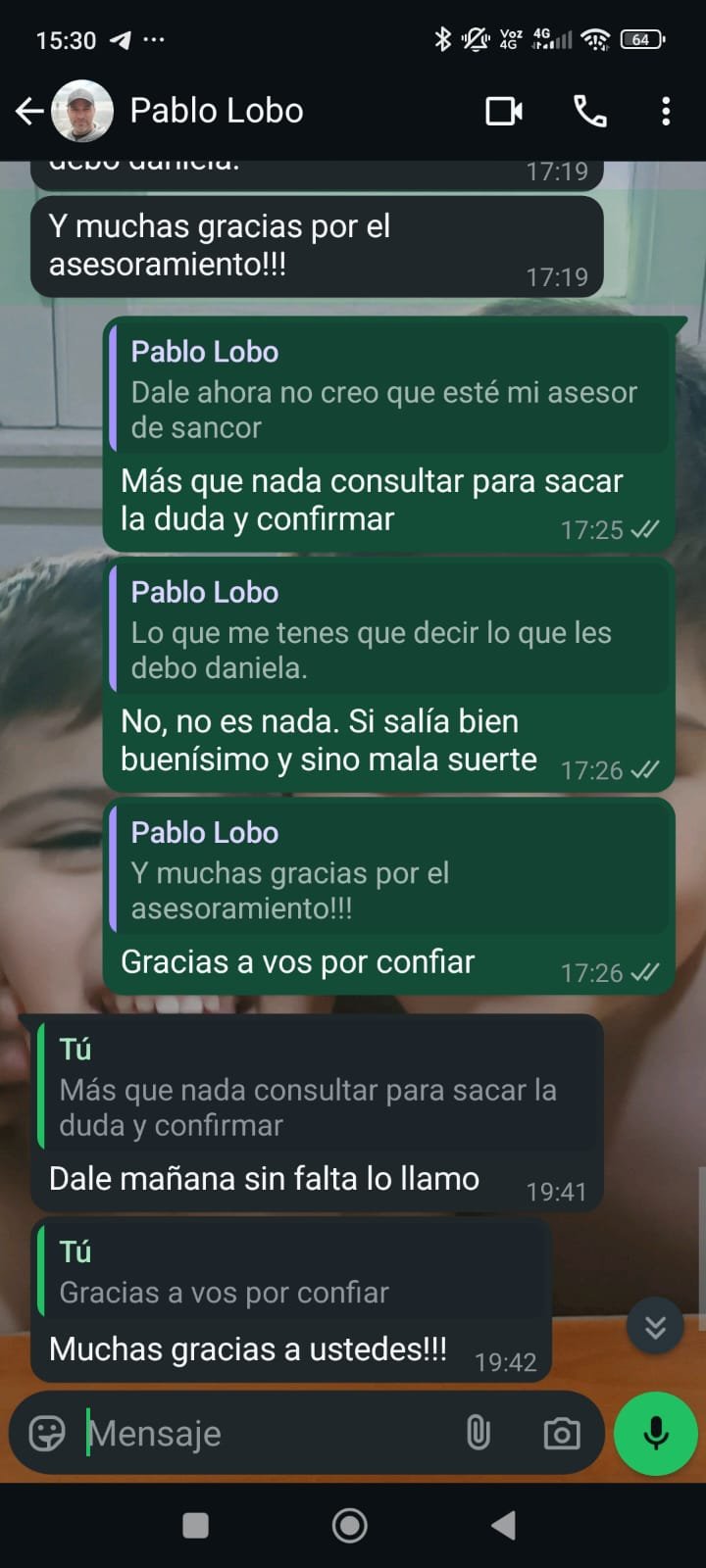
Task: Attach a file with the paperclip
Action: coord(478,1434)
